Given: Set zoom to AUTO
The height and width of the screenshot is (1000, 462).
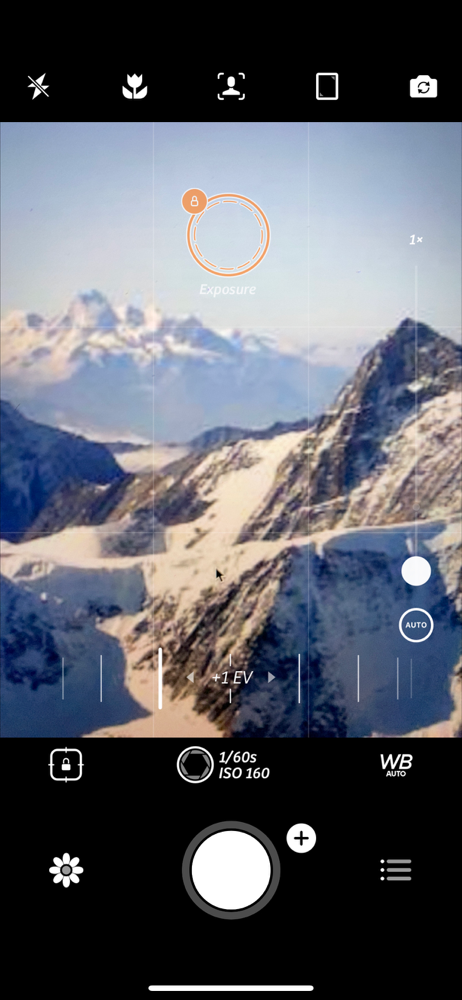Looking at the screenshot, I should (416, 625).
